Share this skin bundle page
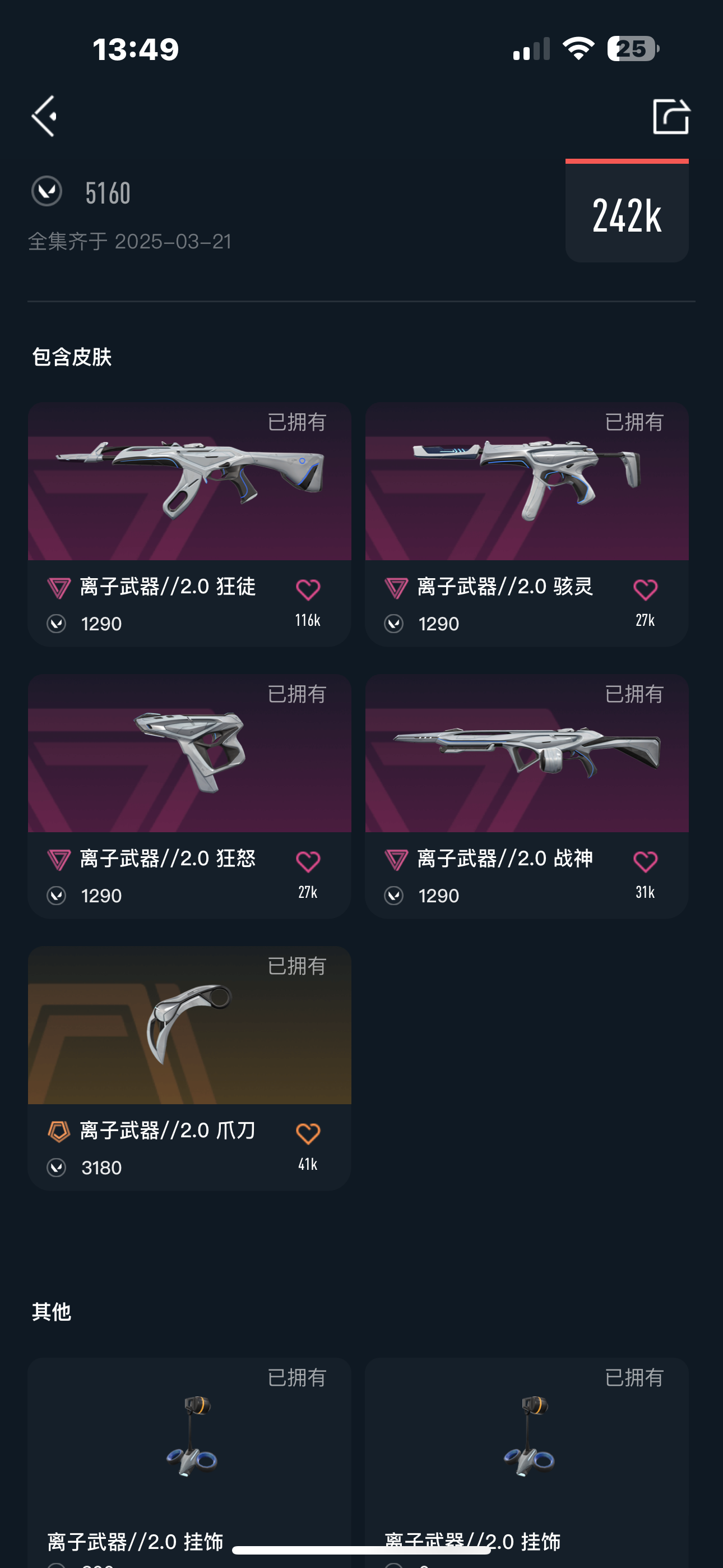This screenshot has height=1568, width=723. [x=671, y=116]
